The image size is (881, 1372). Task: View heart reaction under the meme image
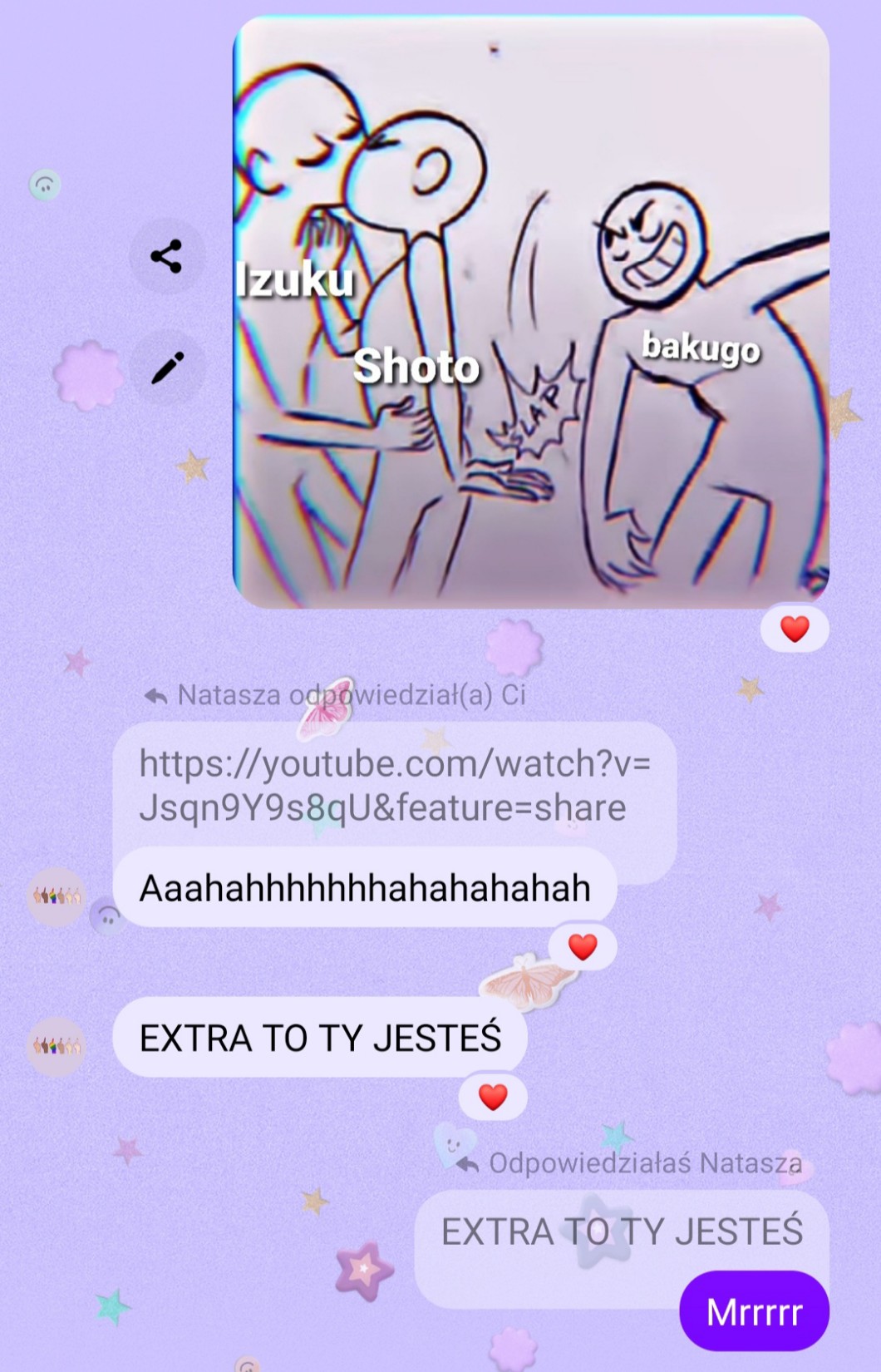pos(795,629)
